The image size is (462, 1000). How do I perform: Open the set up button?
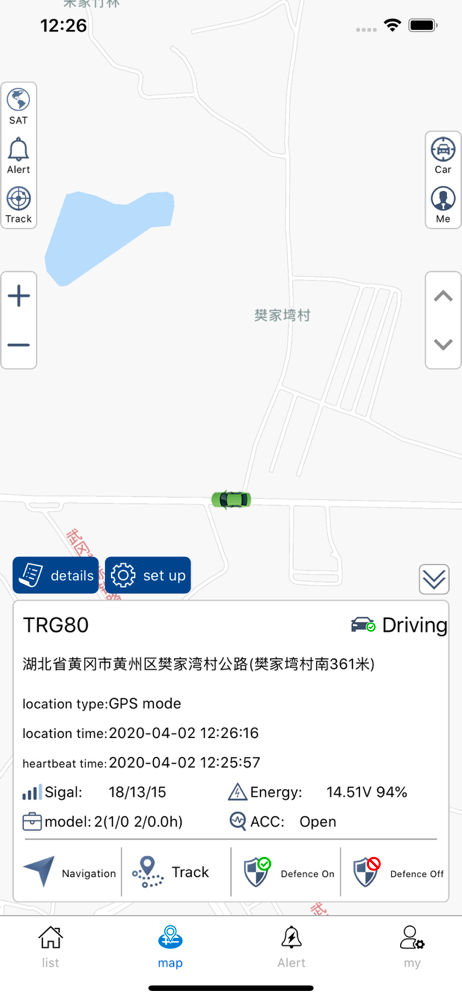coord(147,575)
